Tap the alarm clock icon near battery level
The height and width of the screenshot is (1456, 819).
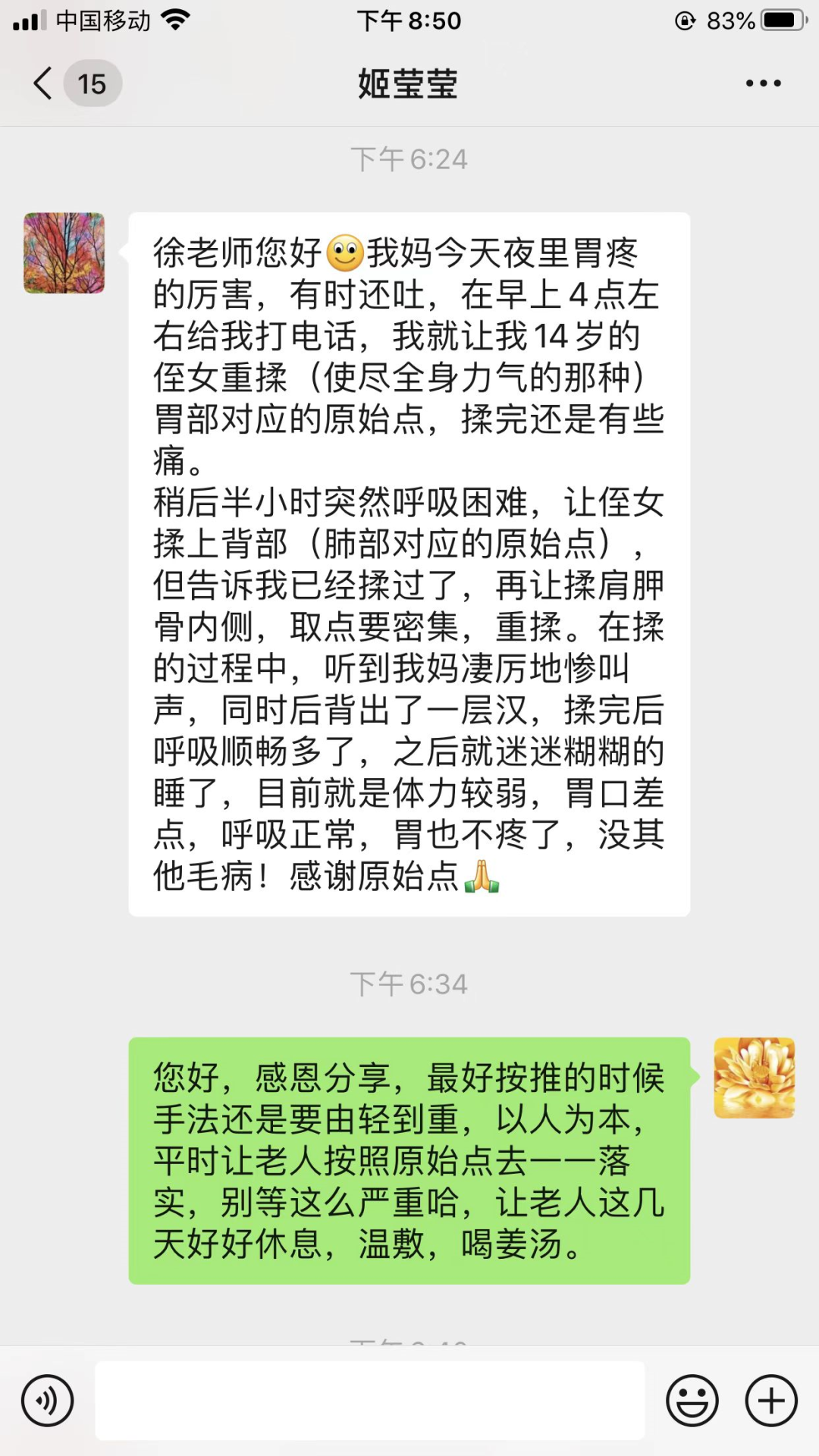[686, 20]
